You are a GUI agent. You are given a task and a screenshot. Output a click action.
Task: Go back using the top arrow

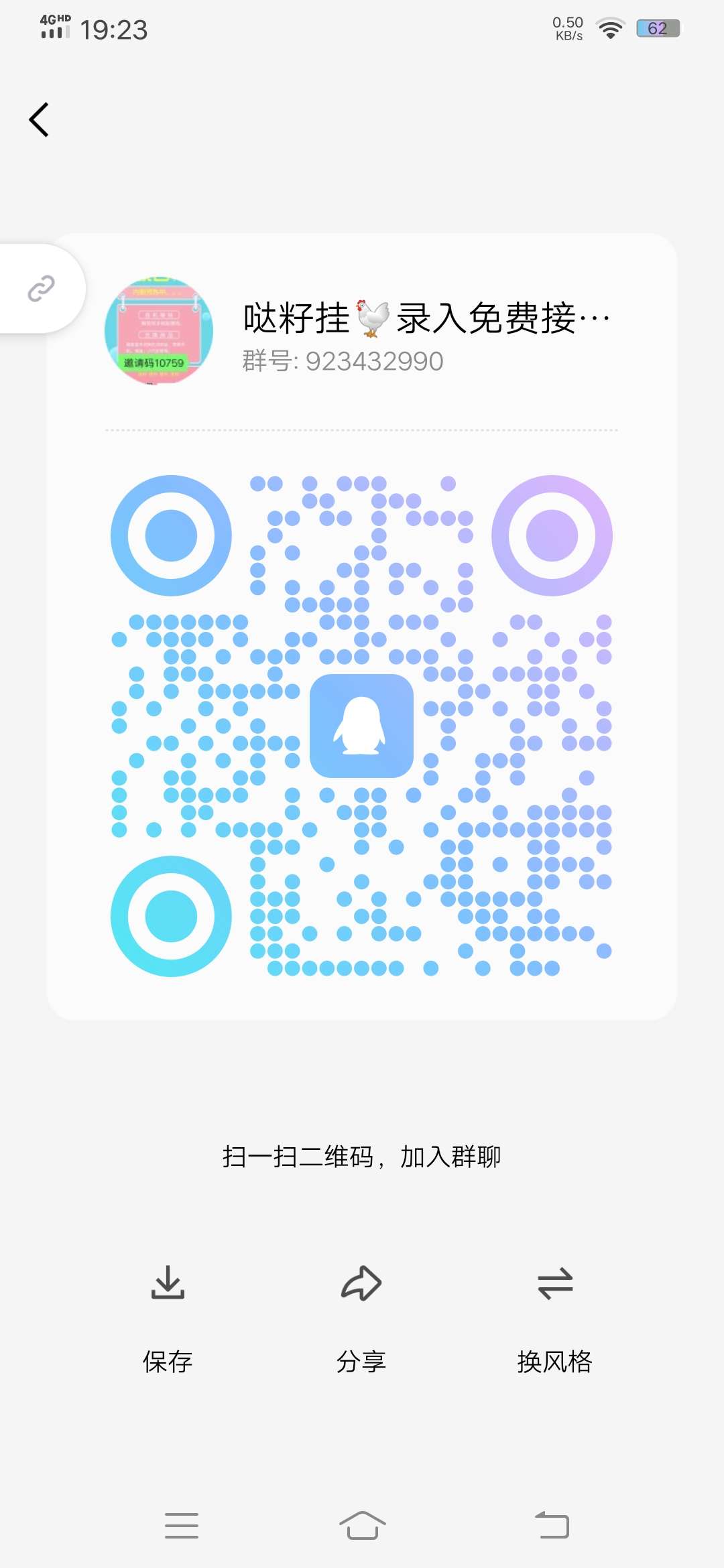click(40, 120)
